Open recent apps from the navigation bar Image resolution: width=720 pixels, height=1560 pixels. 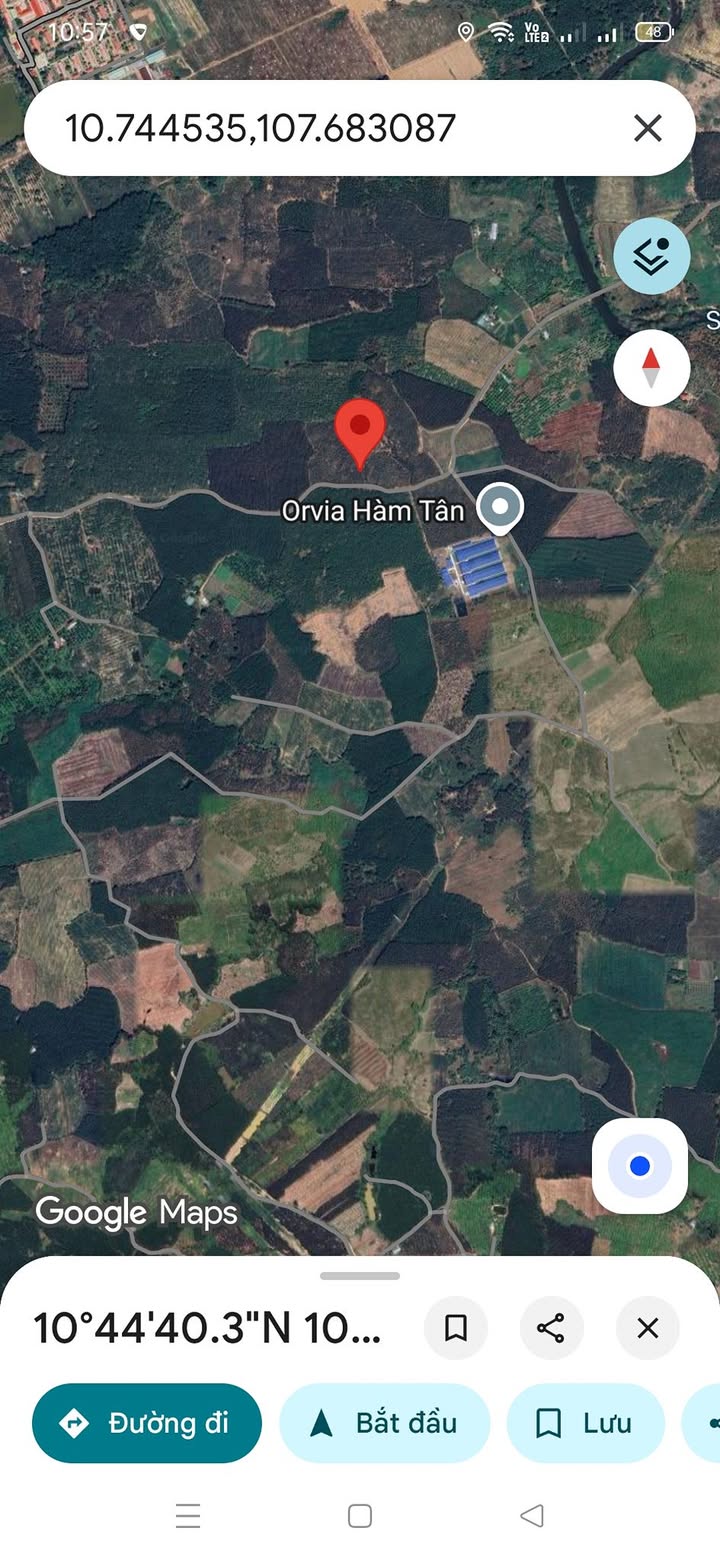click(188, 1516)
